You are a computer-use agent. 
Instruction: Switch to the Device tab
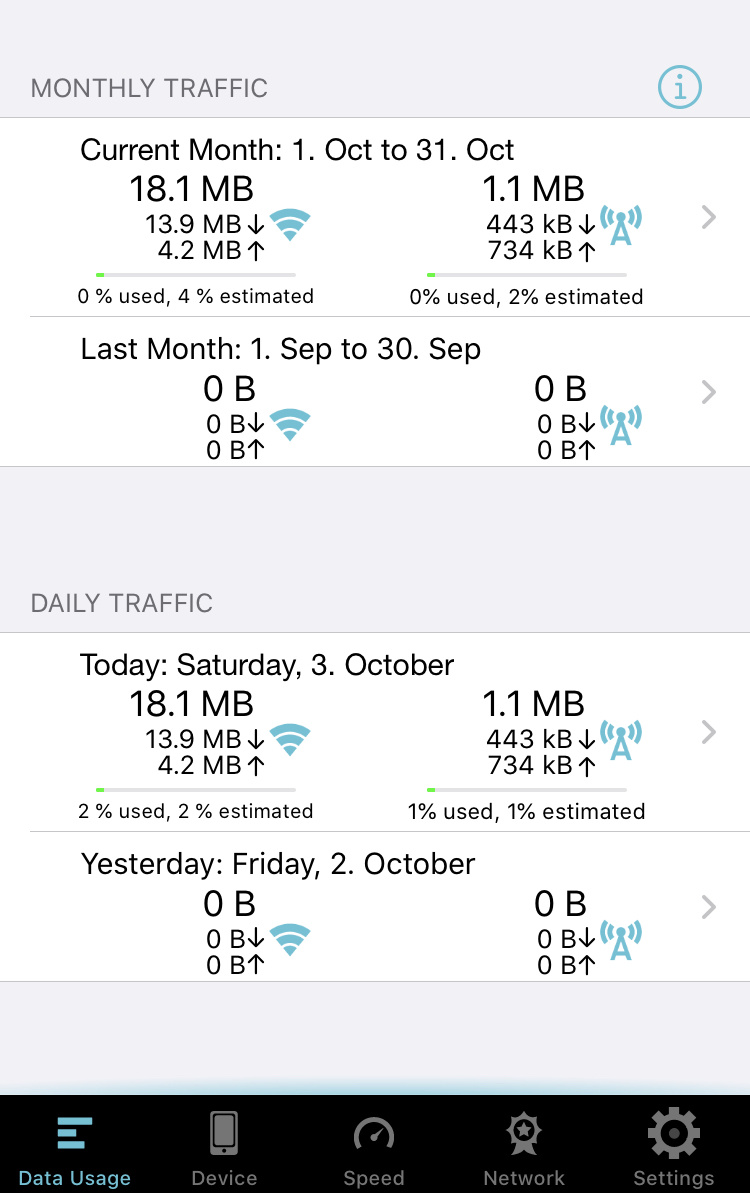[224, 1147]
